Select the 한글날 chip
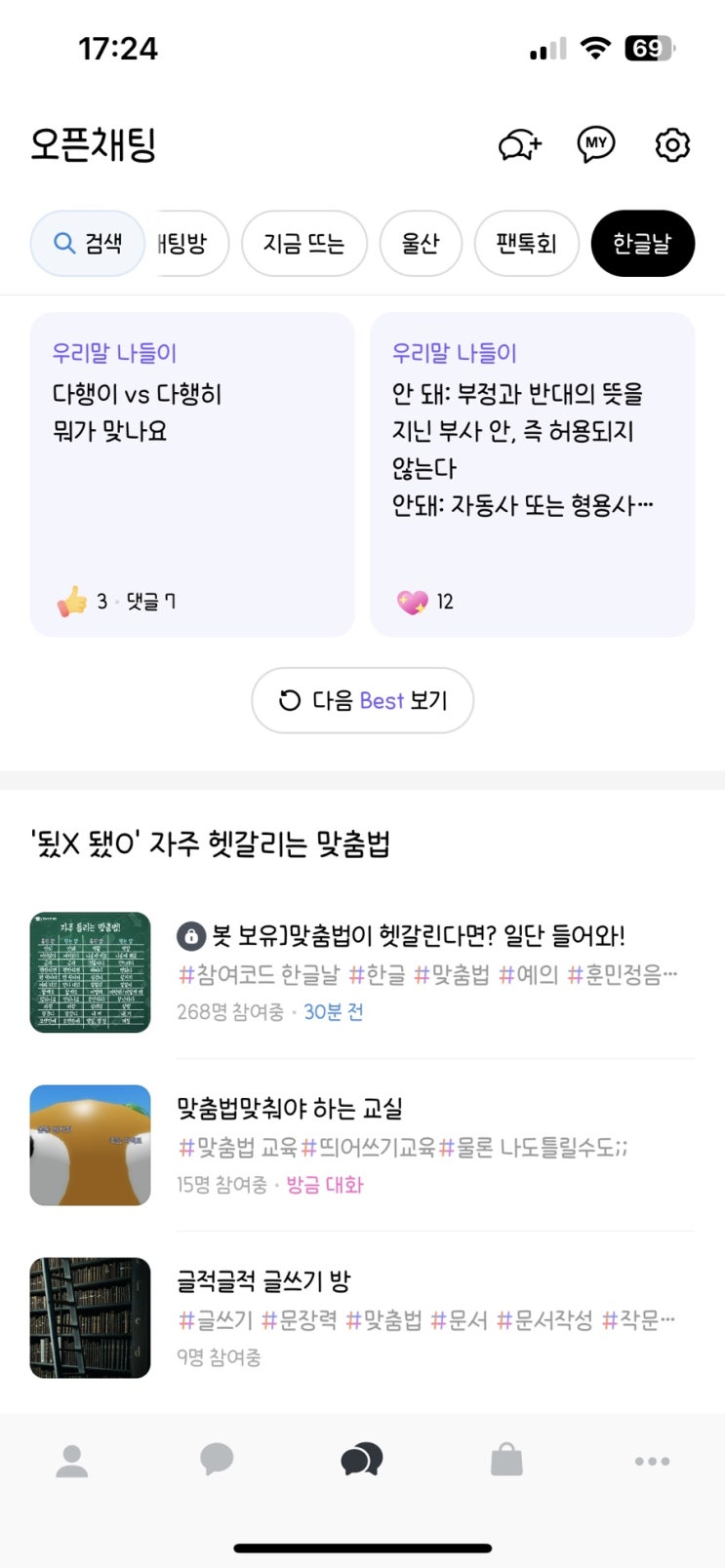 click(642, 243)
